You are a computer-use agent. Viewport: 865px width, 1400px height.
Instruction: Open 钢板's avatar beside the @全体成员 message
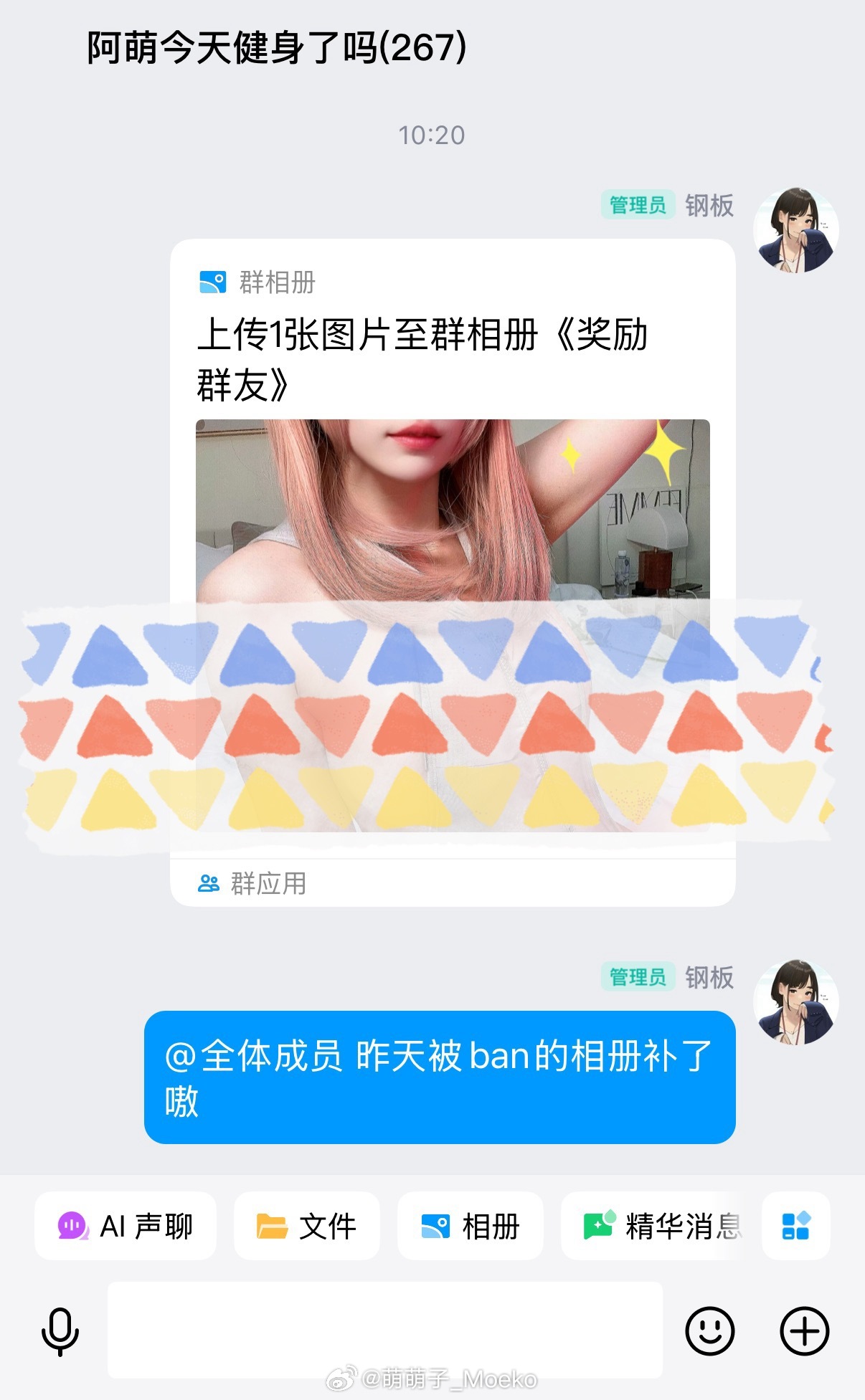tap(795, 1001)
